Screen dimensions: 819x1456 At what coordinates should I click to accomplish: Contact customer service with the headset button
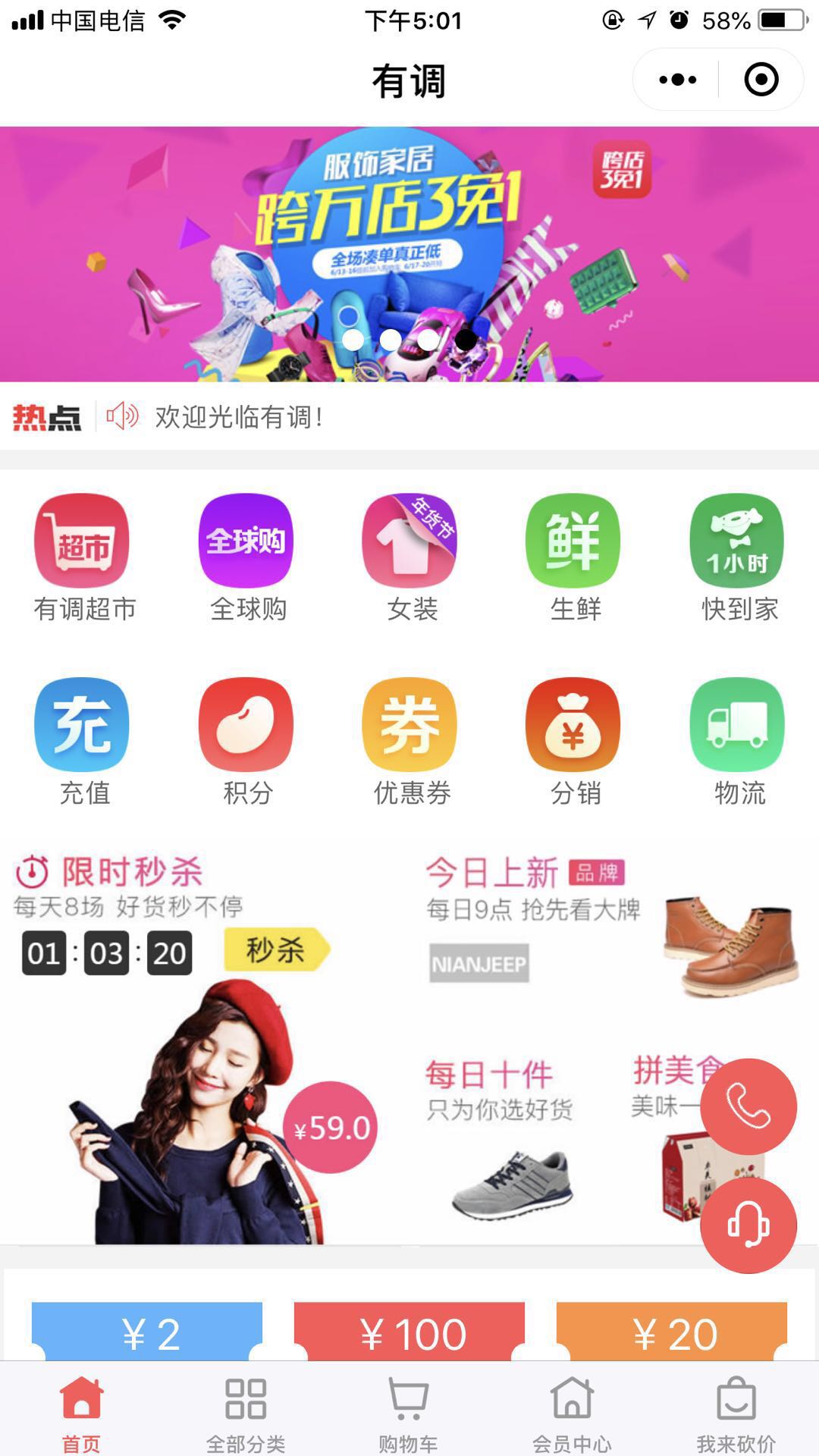(x=748, y=1225)
